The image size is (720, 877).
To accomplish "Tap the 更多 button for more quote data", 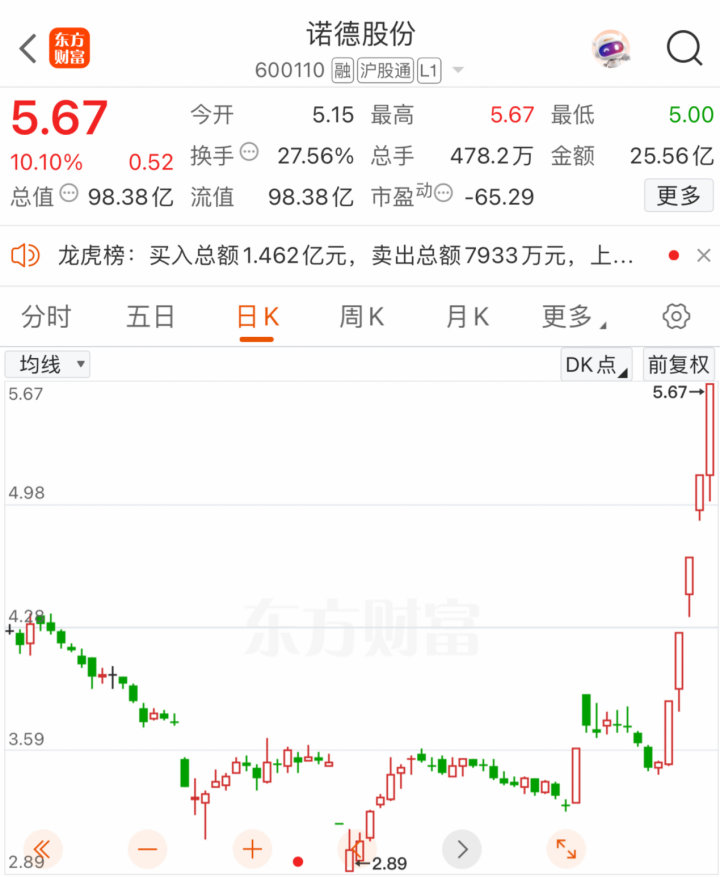I will tap(678, 196).
